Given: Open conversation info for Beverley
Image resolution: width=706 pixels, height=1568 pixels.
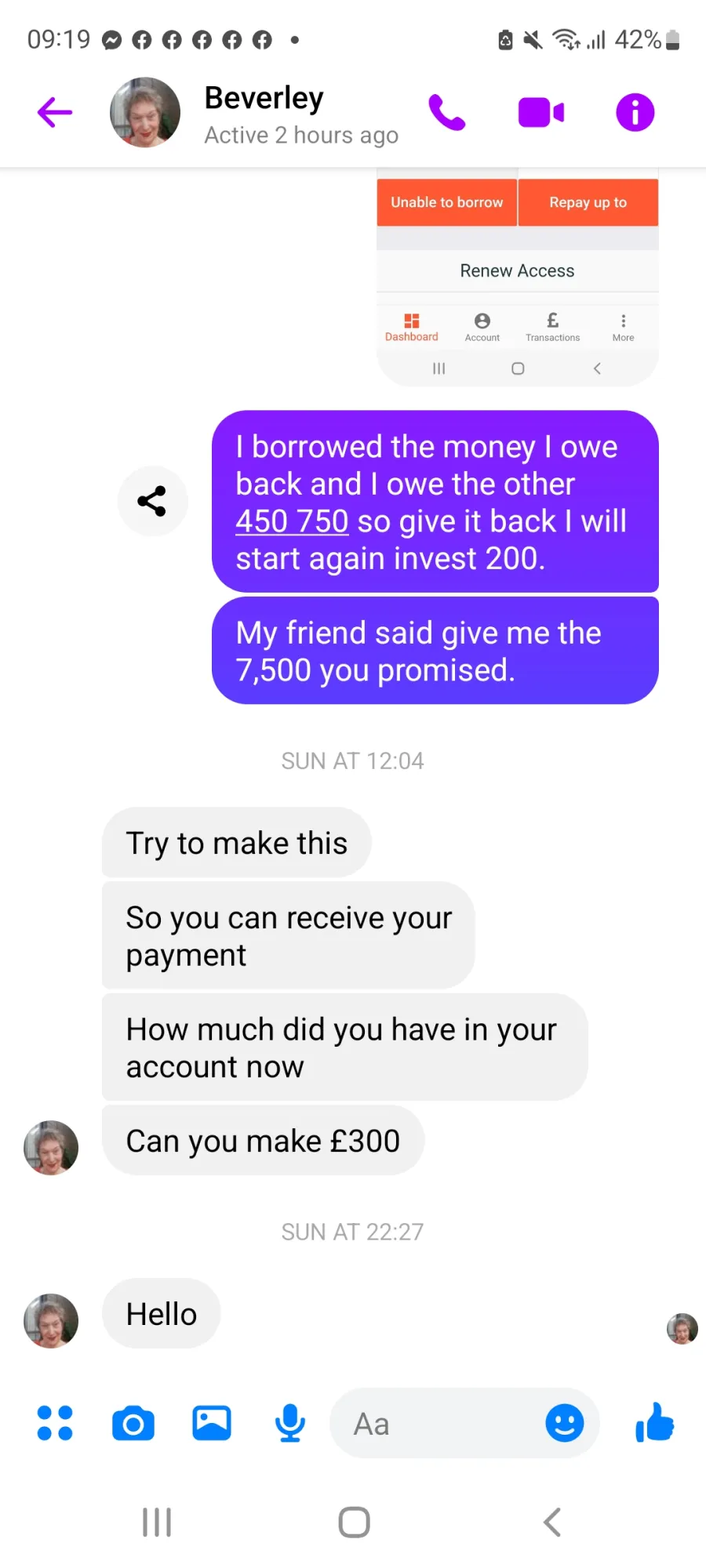Looking at the screenshot, I should tap(635, 112).
